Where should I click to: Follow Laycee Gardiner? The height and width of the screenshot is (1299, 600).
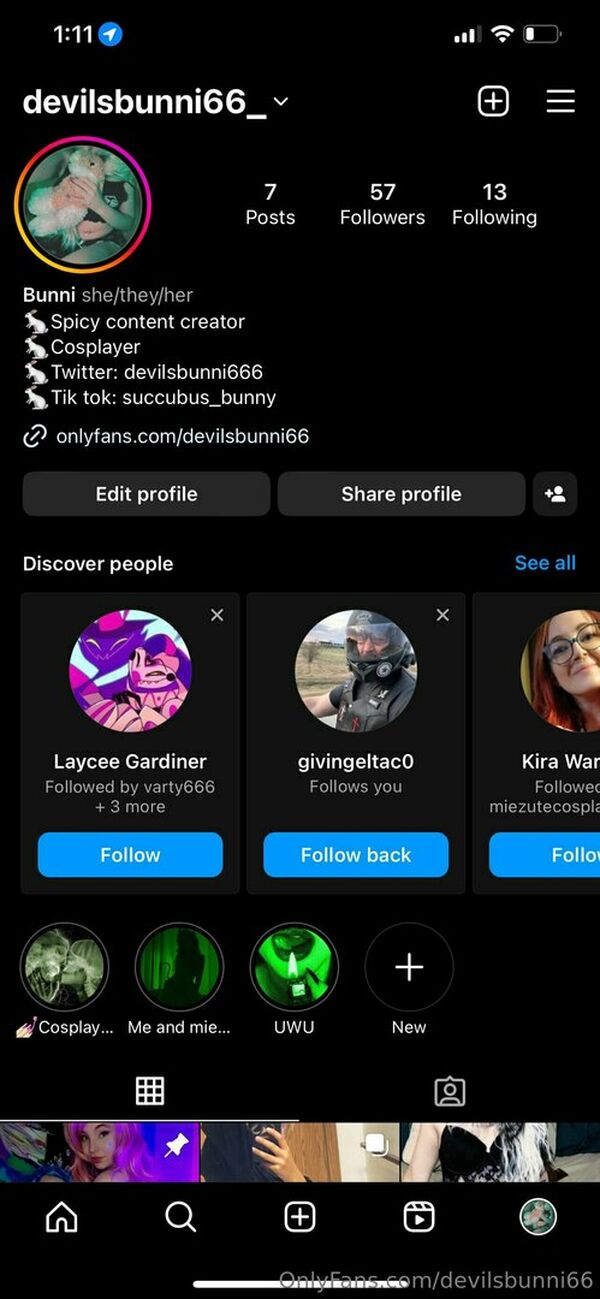tap(130, 855)
